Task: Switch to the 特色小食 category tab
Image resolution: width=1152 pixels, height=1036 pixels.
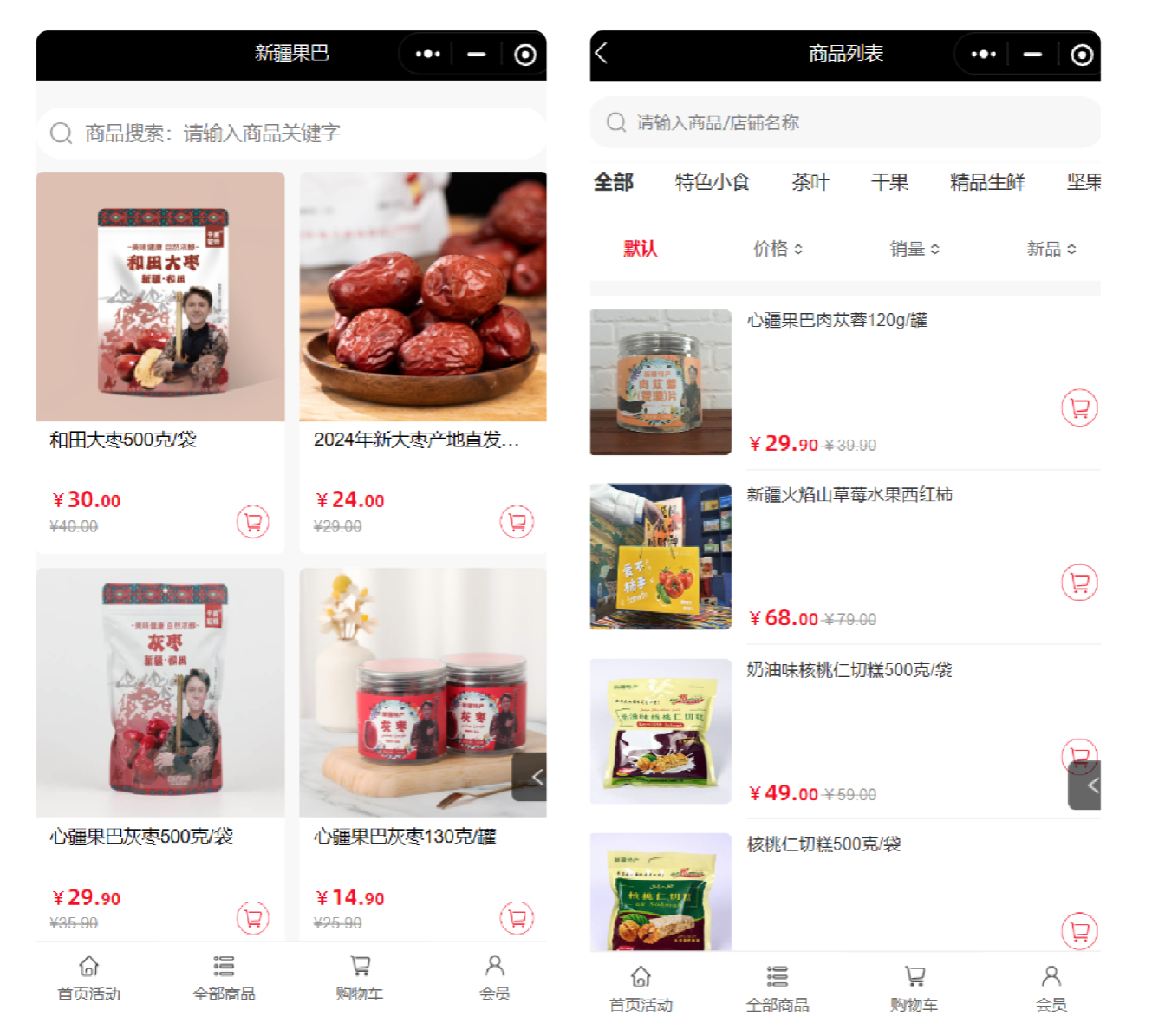Action: (x=712, y=182)
